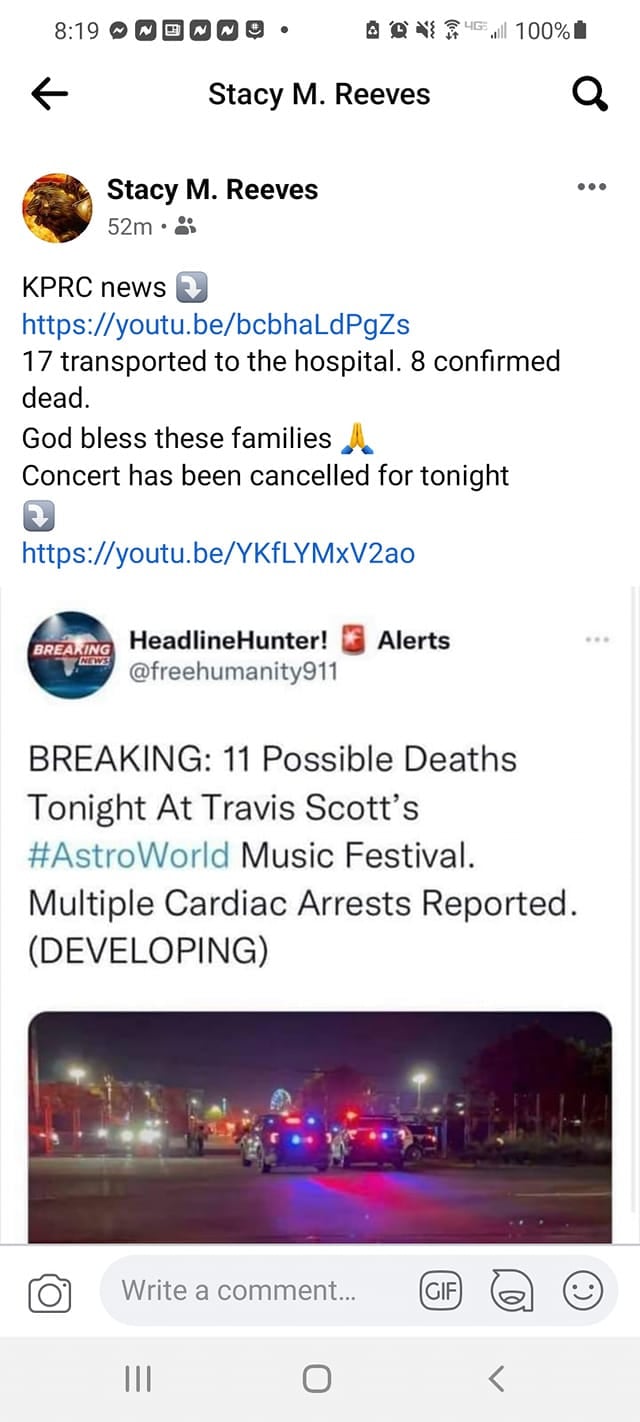Open recent apps from navigation bar

point(138,1380)
